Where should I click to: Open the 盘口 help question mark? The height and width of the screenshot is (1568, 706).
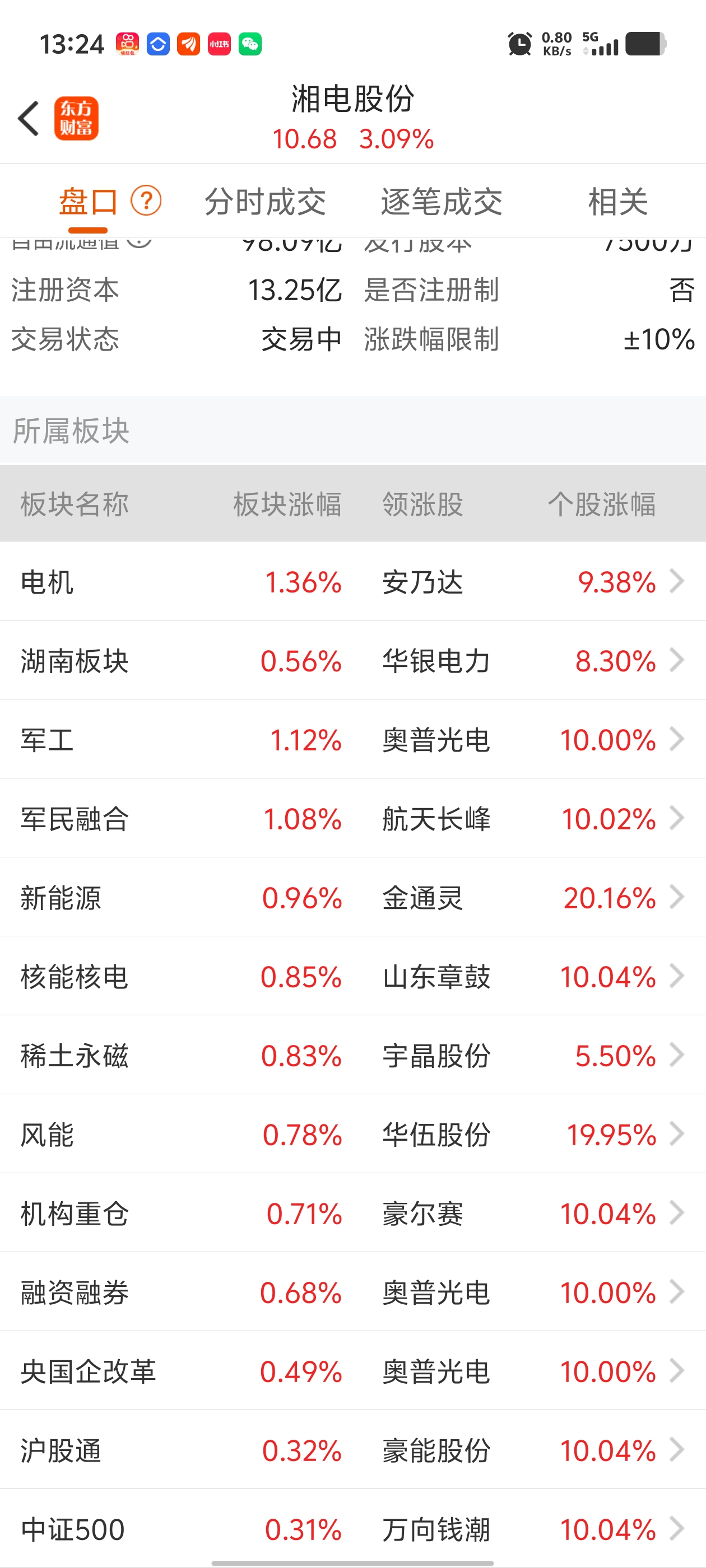146,201
